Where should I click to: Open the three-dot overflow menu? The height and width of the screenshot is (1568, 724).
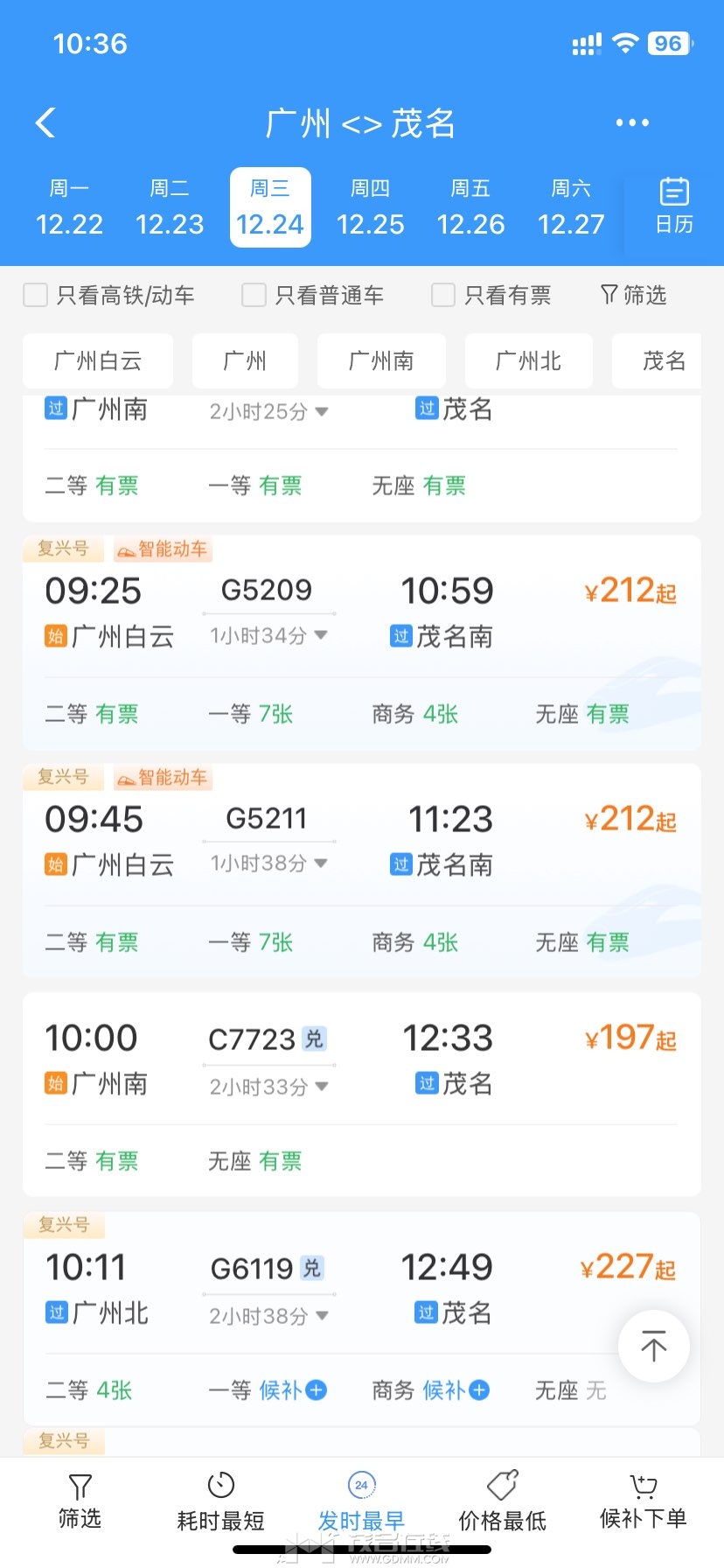[x=631, y=123]
